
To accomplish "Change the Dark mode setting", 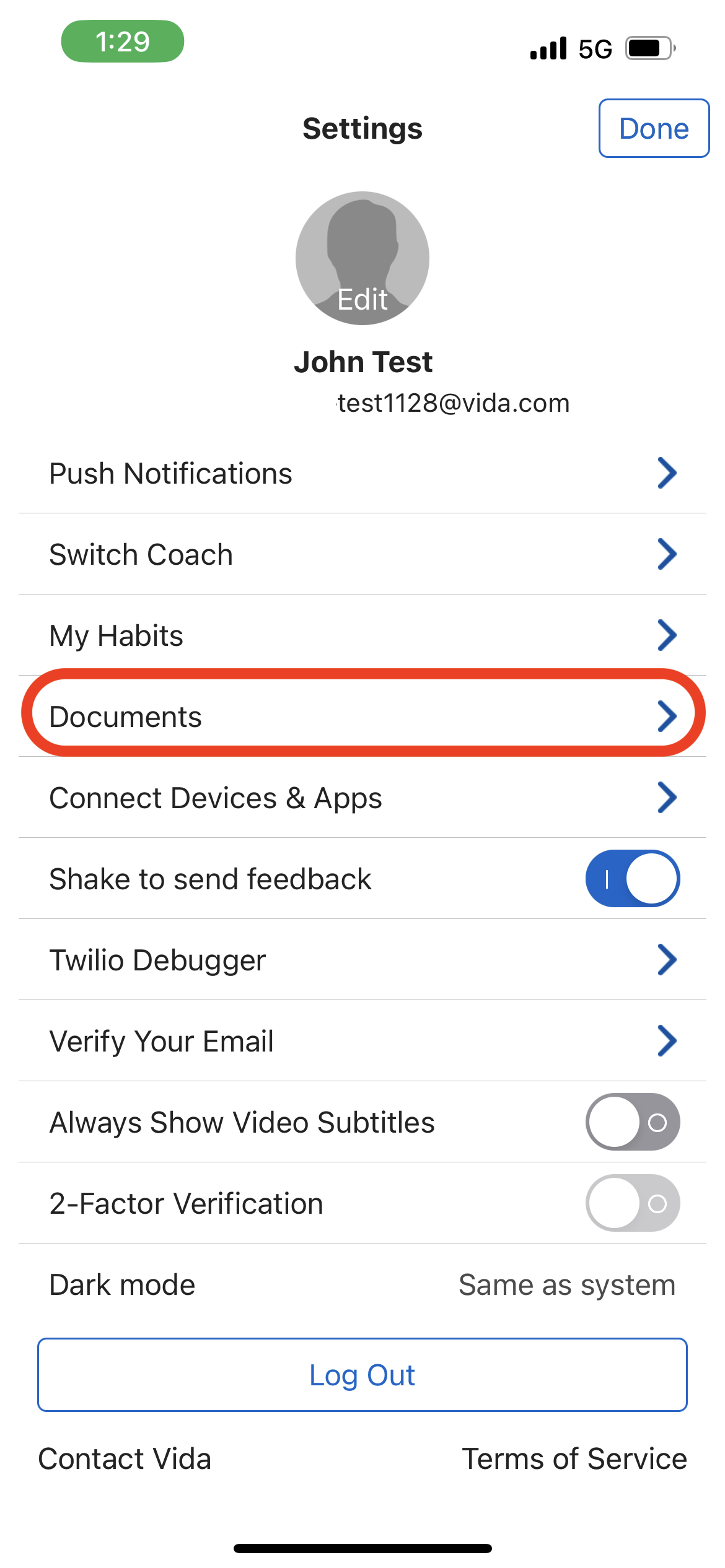I will click(566, 1285).
